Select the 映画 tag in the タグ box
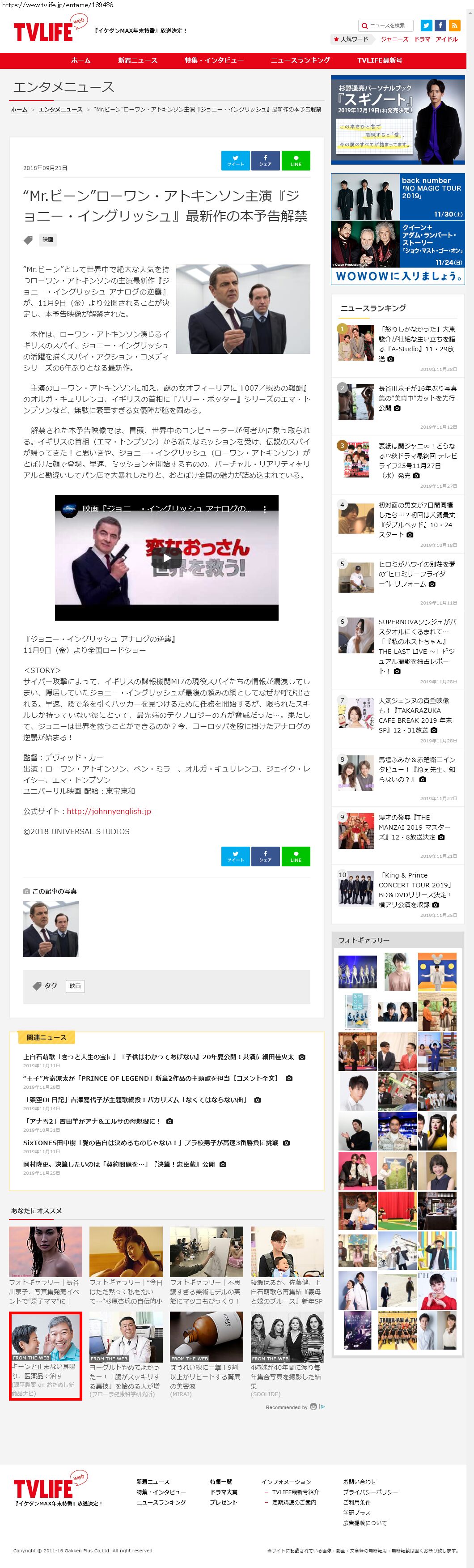Image resolution: width=474 pixels, height=1568 pixels. click(75, 985)
